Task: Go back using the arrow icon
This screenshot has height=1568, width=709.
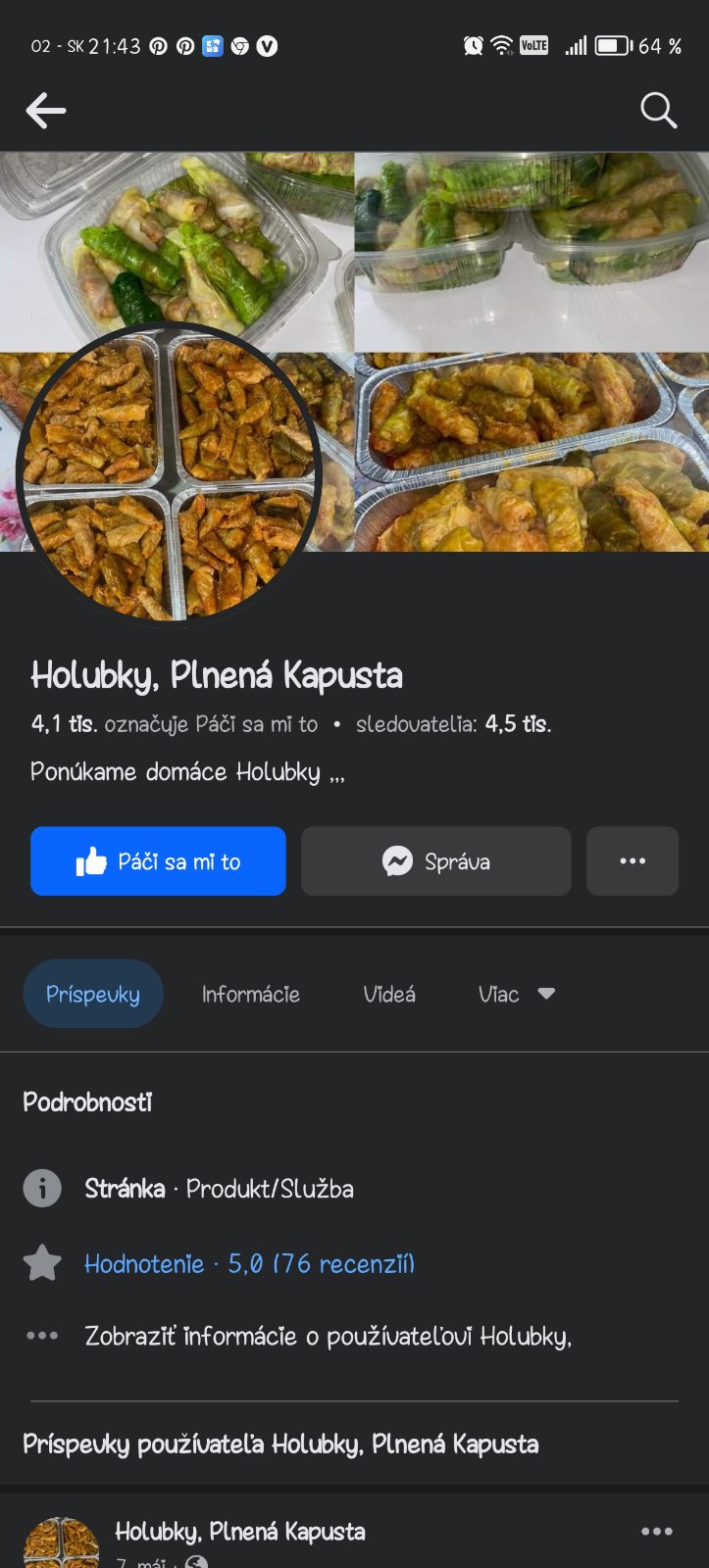Action: pyautogui.click(x=45, y=111)
